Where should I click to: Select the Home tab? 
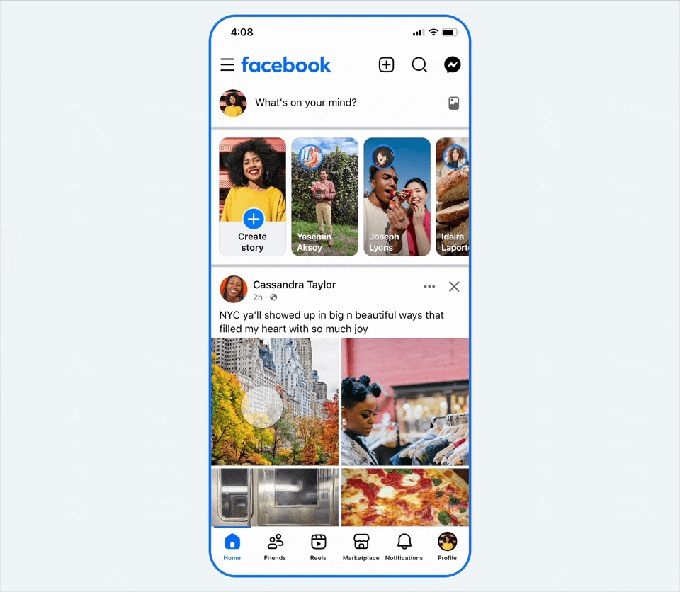click(x=232, y=545)
